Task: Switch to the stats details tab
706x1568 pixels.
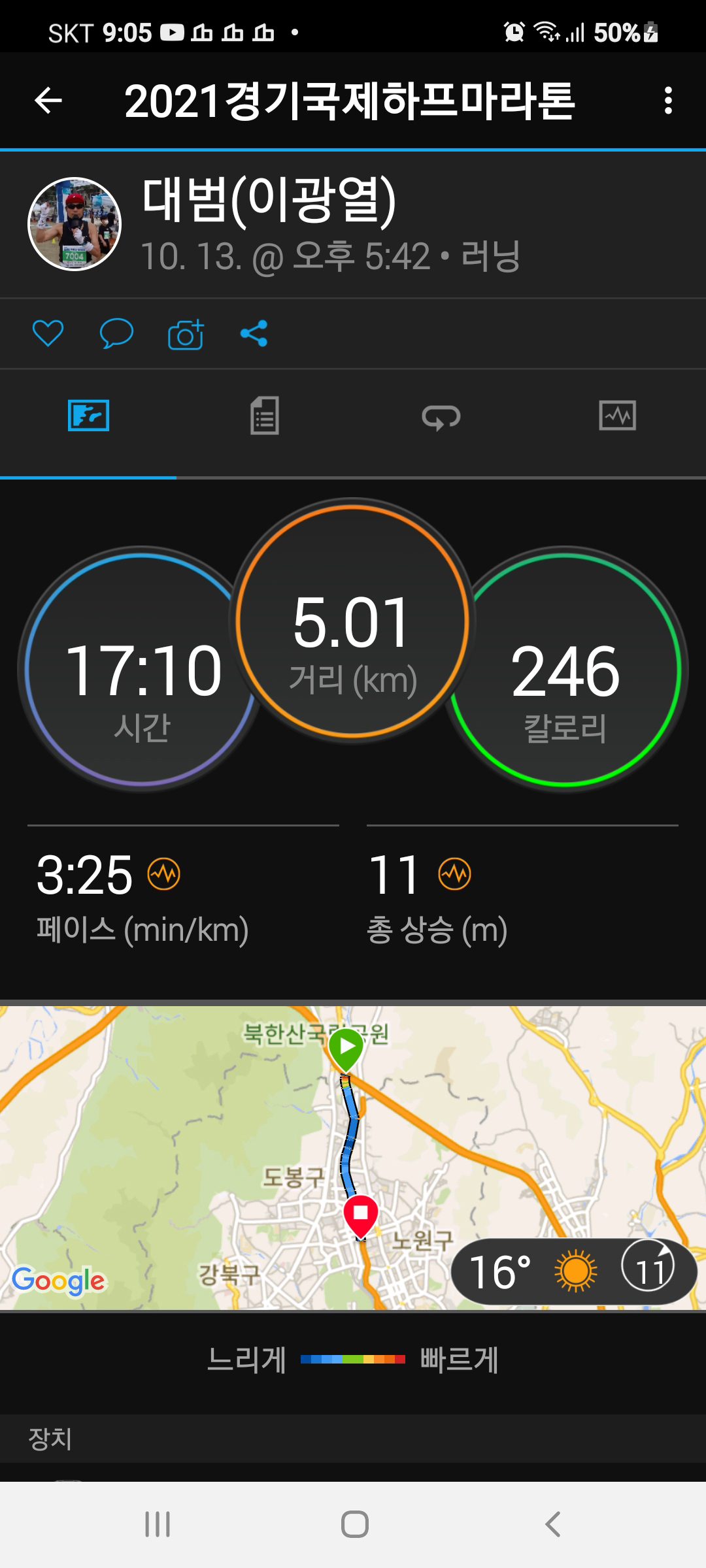Action: coord(265,416)
